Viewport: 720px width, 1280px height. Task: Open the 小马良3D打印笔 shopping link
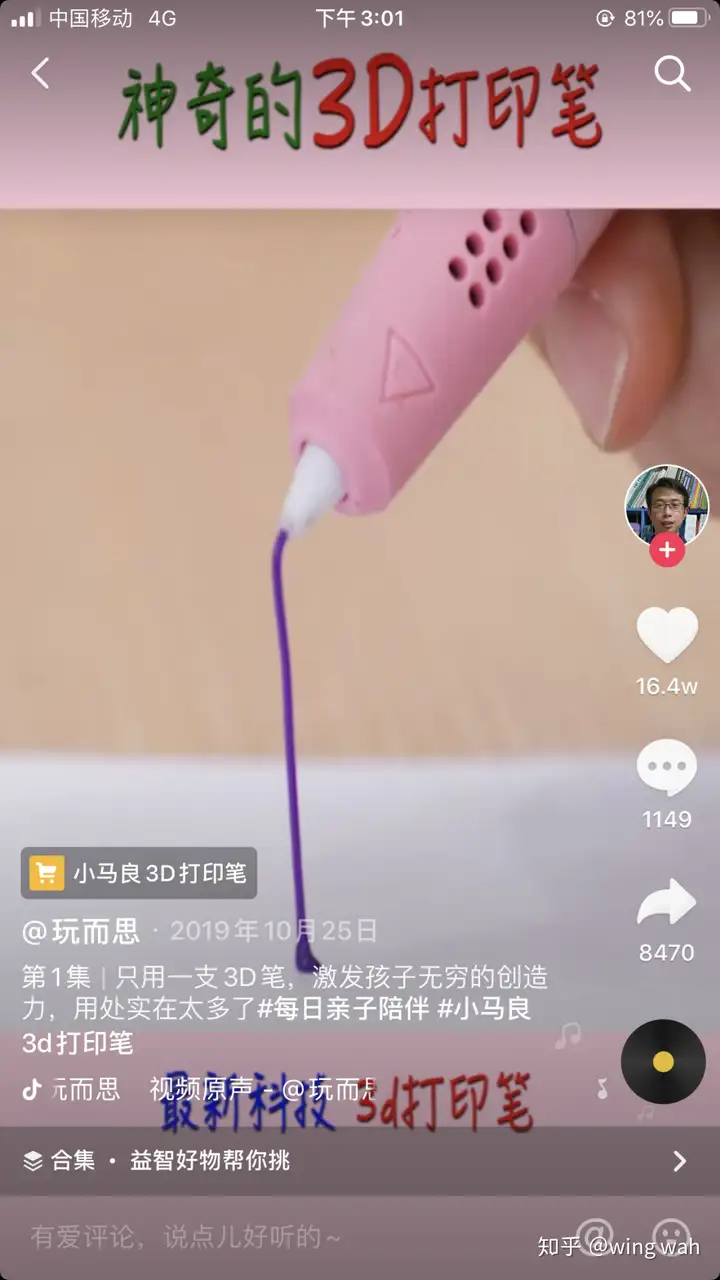[x=139, y=873]
